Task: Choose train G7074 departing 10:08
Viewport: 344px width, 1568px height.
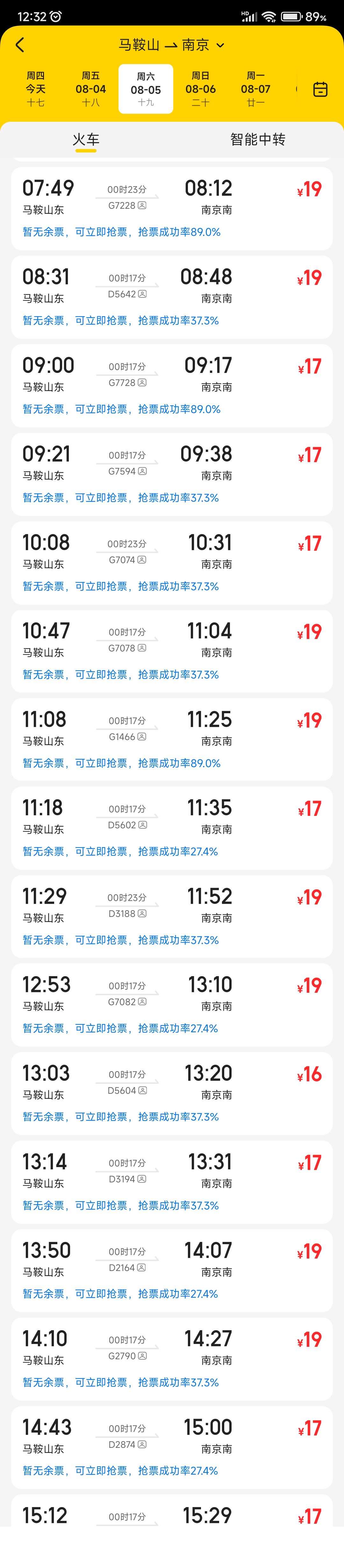Action: coord(172,563)
